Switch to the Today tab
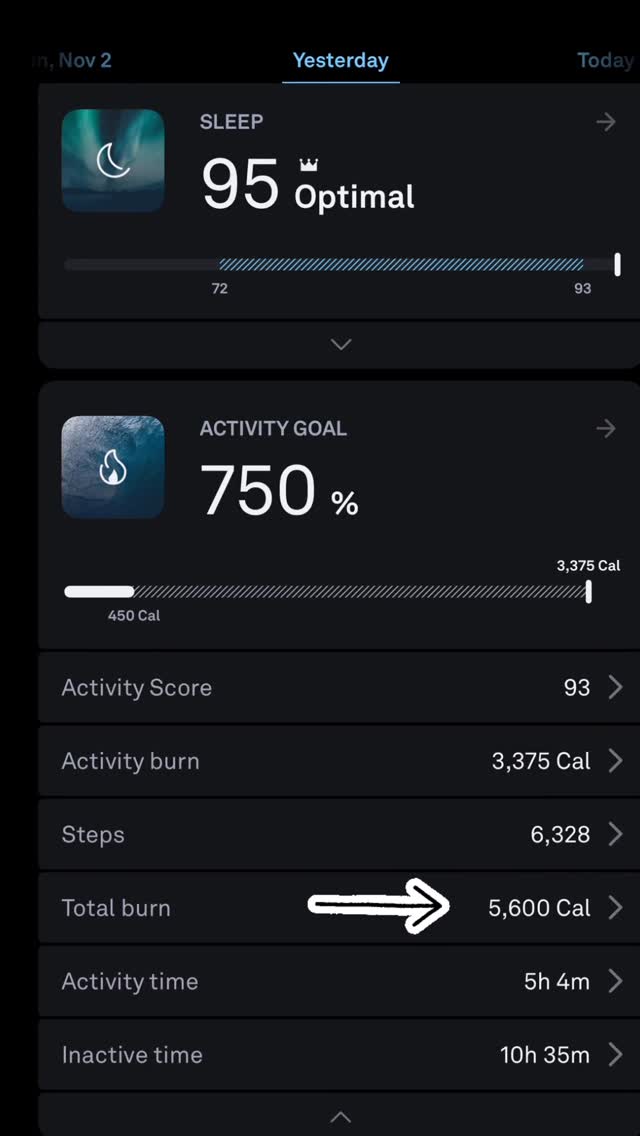This screenshot has width=640, height=1136. tap(606, 60)
